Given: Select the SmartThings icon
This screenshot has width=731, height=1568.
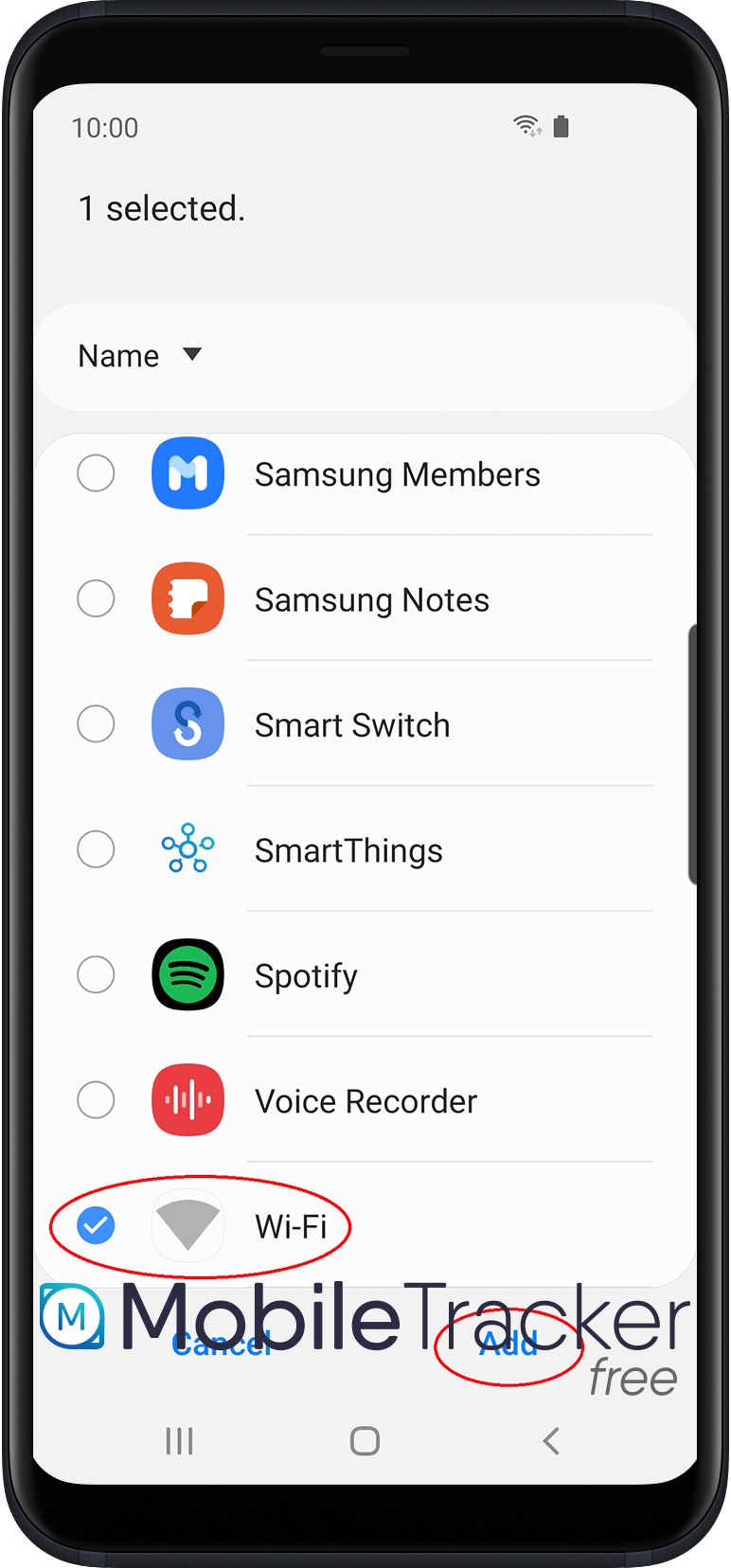Looking at the screenshot, I should coord(187,849).
